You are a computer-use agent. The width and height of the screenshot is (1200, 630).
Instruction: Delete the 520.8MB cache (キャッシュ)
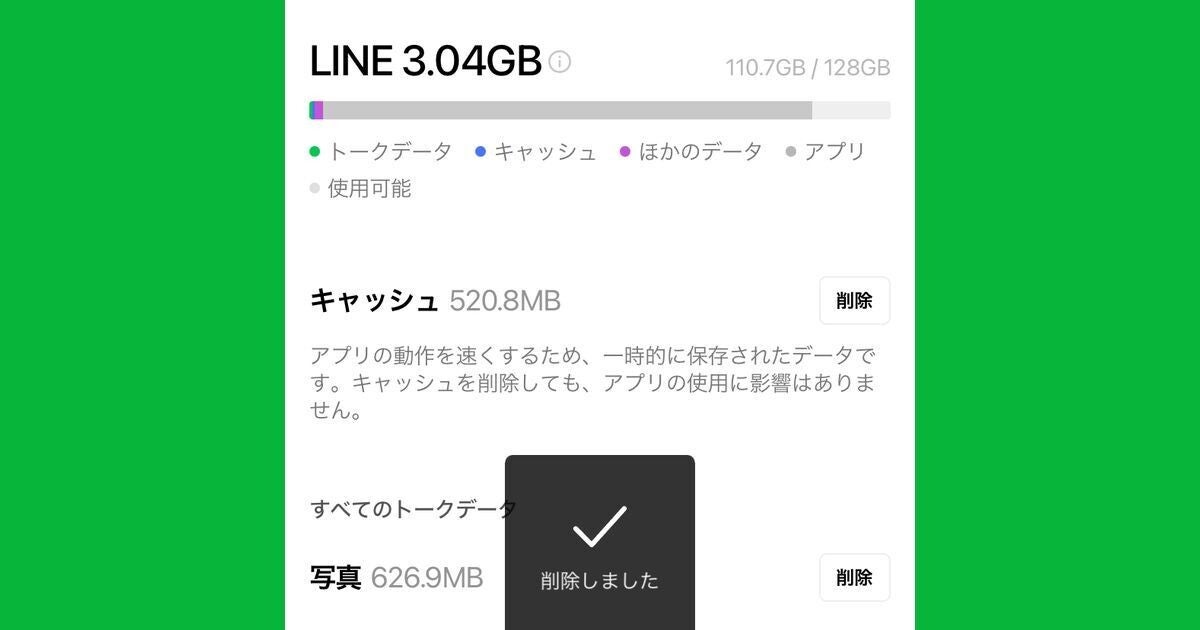pyautogui.click(x=854, y=300)
